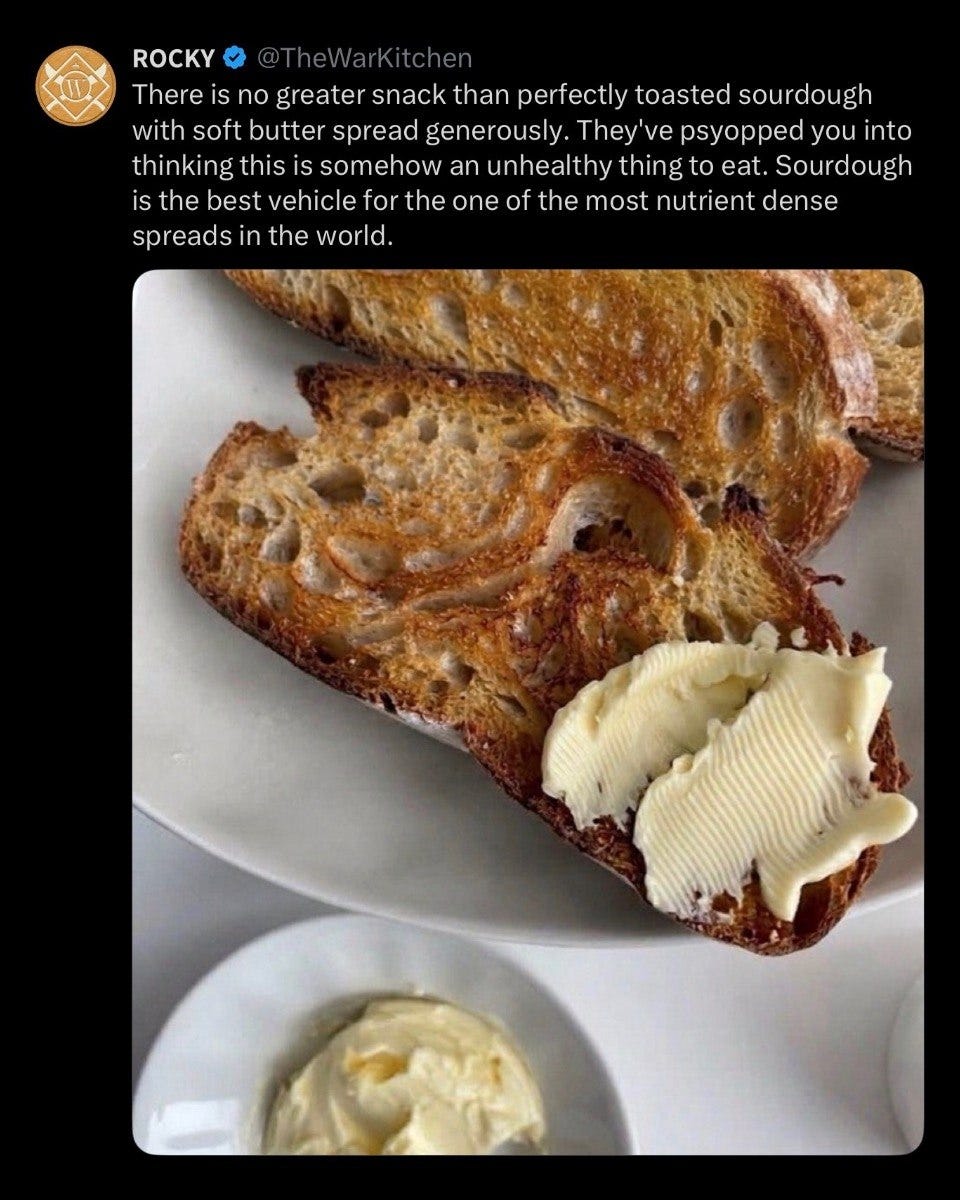Open the @TheWarKitchen profile handle
Viewport: 960px width, 1200px height.
(364, 59)
